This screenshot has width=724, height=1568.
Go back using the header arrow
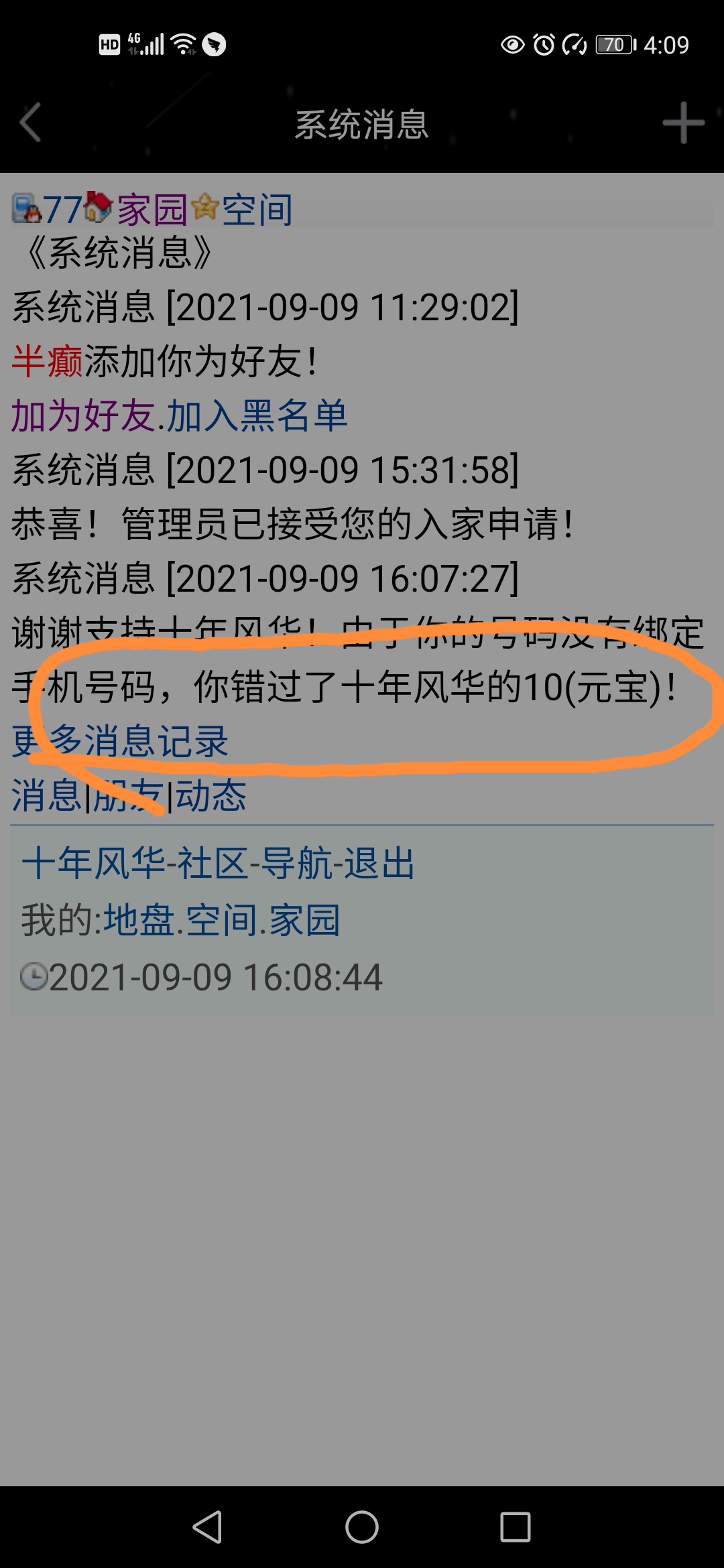click(x=30, y=123)
